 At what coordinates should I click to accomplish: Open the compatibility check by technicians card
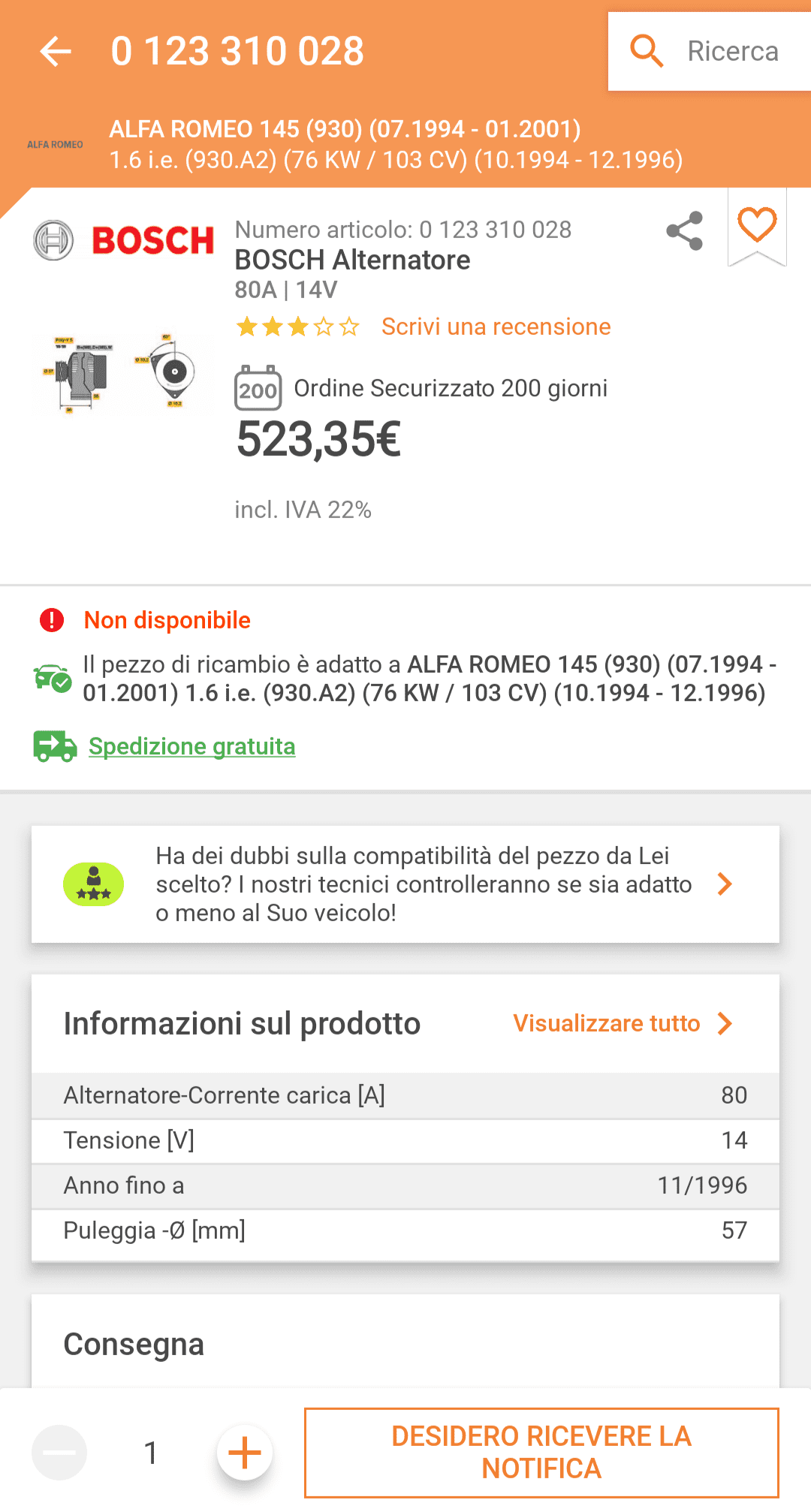coord(405,884)
